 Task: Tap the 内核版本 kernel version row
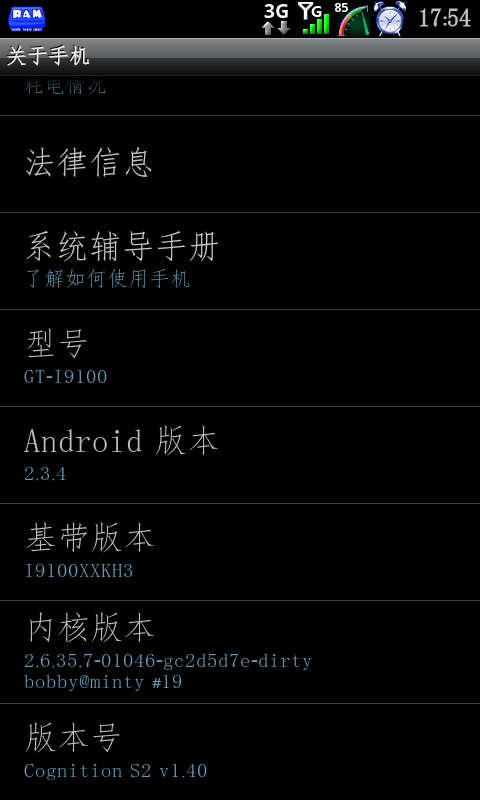(240, 652)
